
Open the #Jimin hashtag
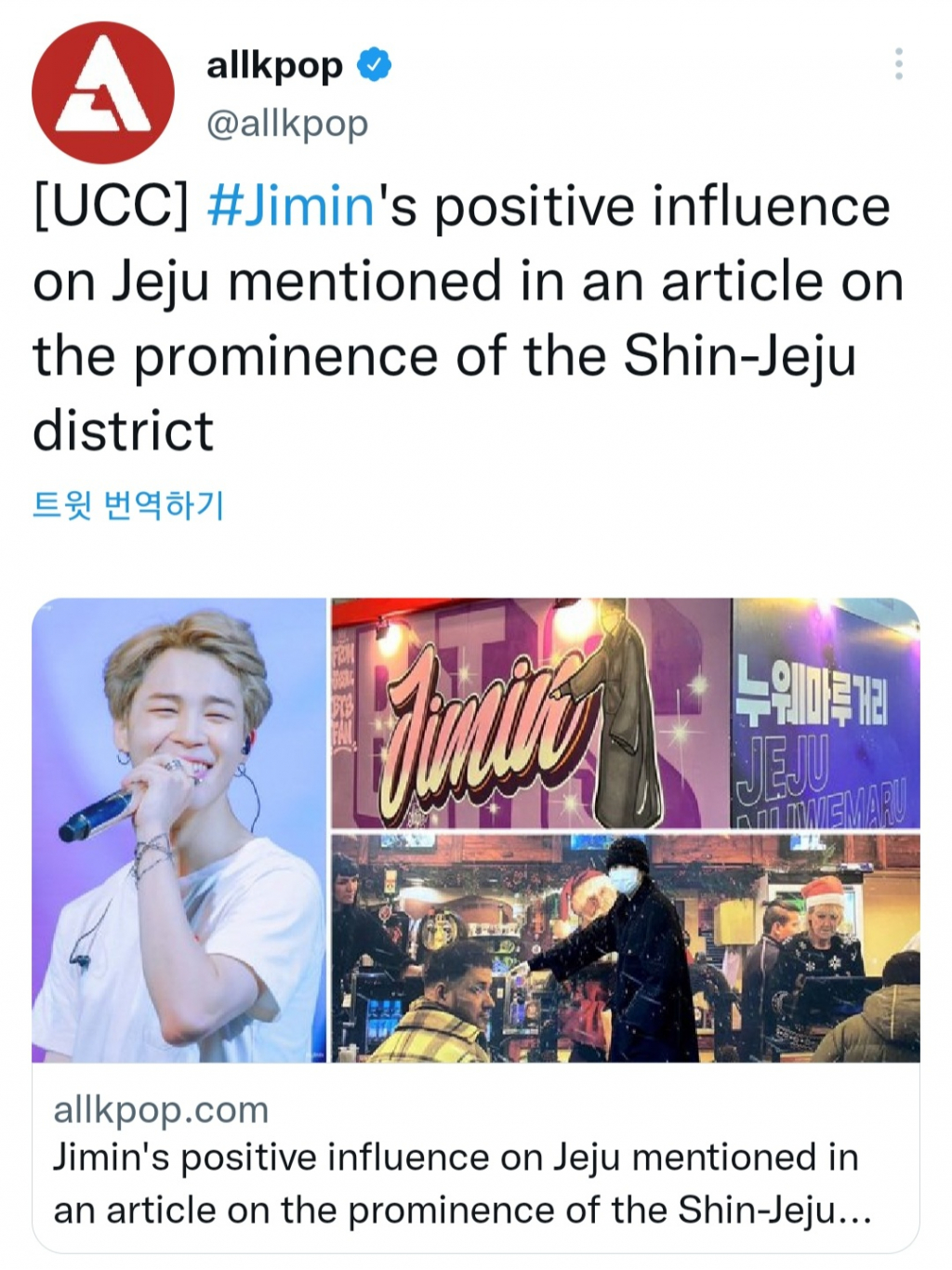[x=291, y=205]
